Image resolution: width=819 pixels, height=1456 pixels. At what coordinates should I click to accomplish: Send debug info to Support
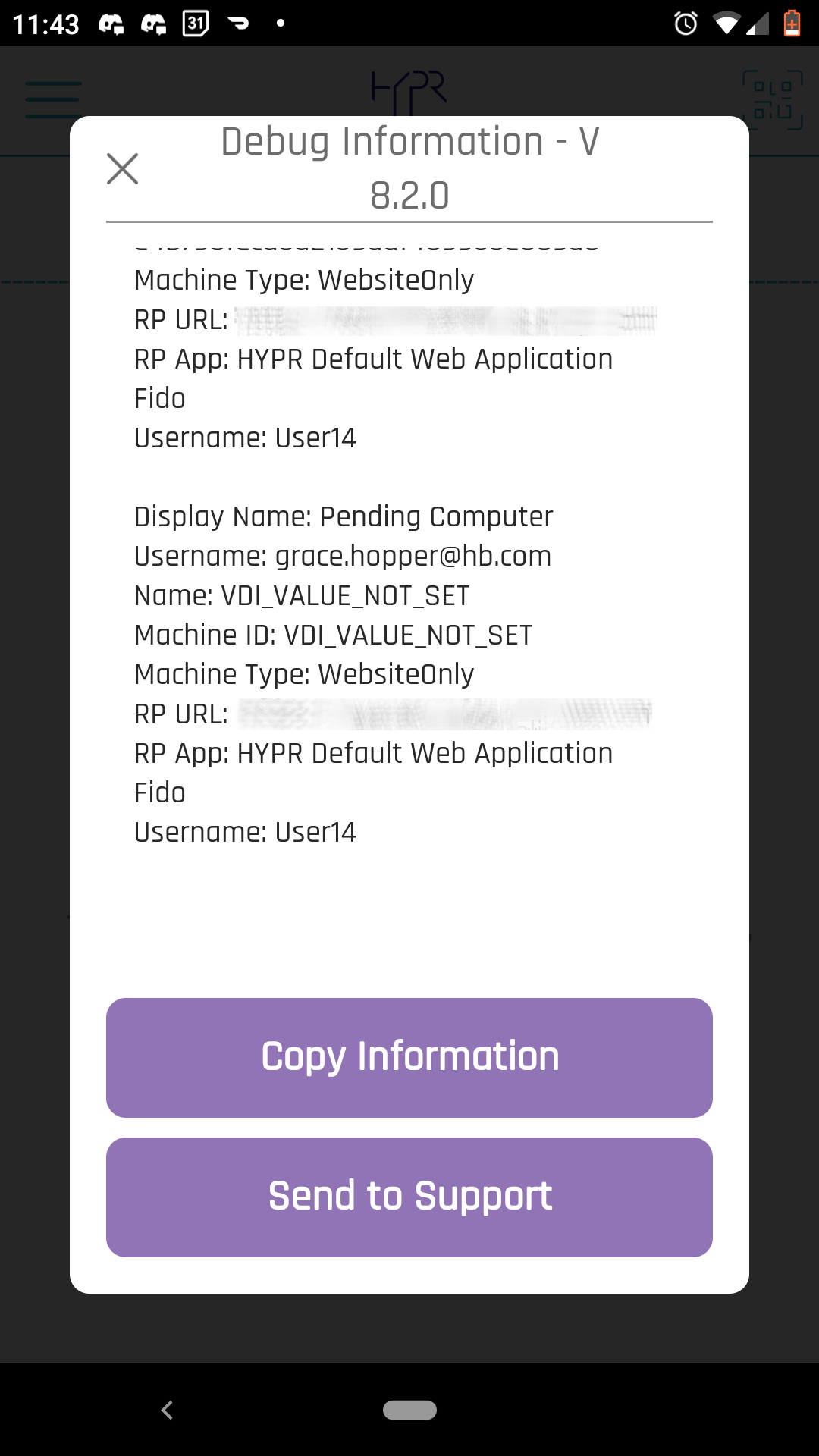[x=409, y=1197]
